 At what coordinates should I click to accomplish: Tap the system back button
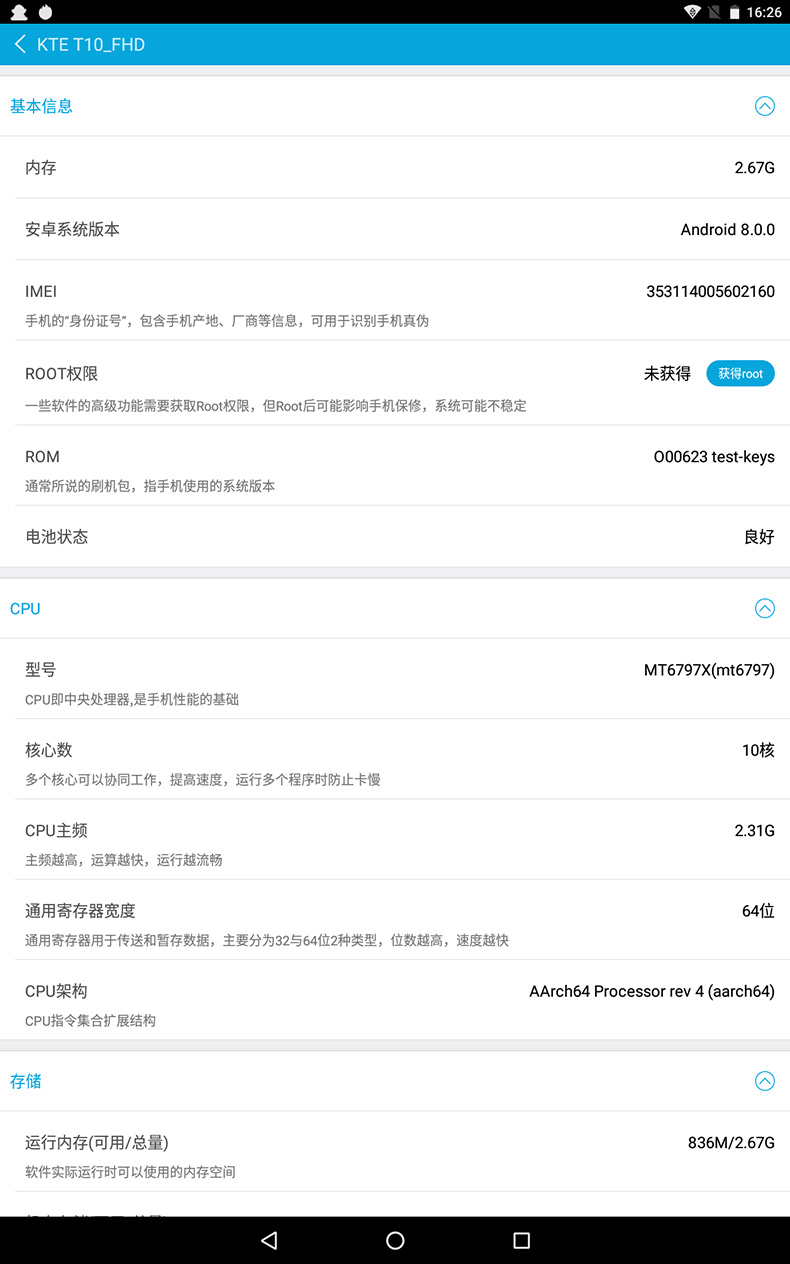tap(269, 1240)
